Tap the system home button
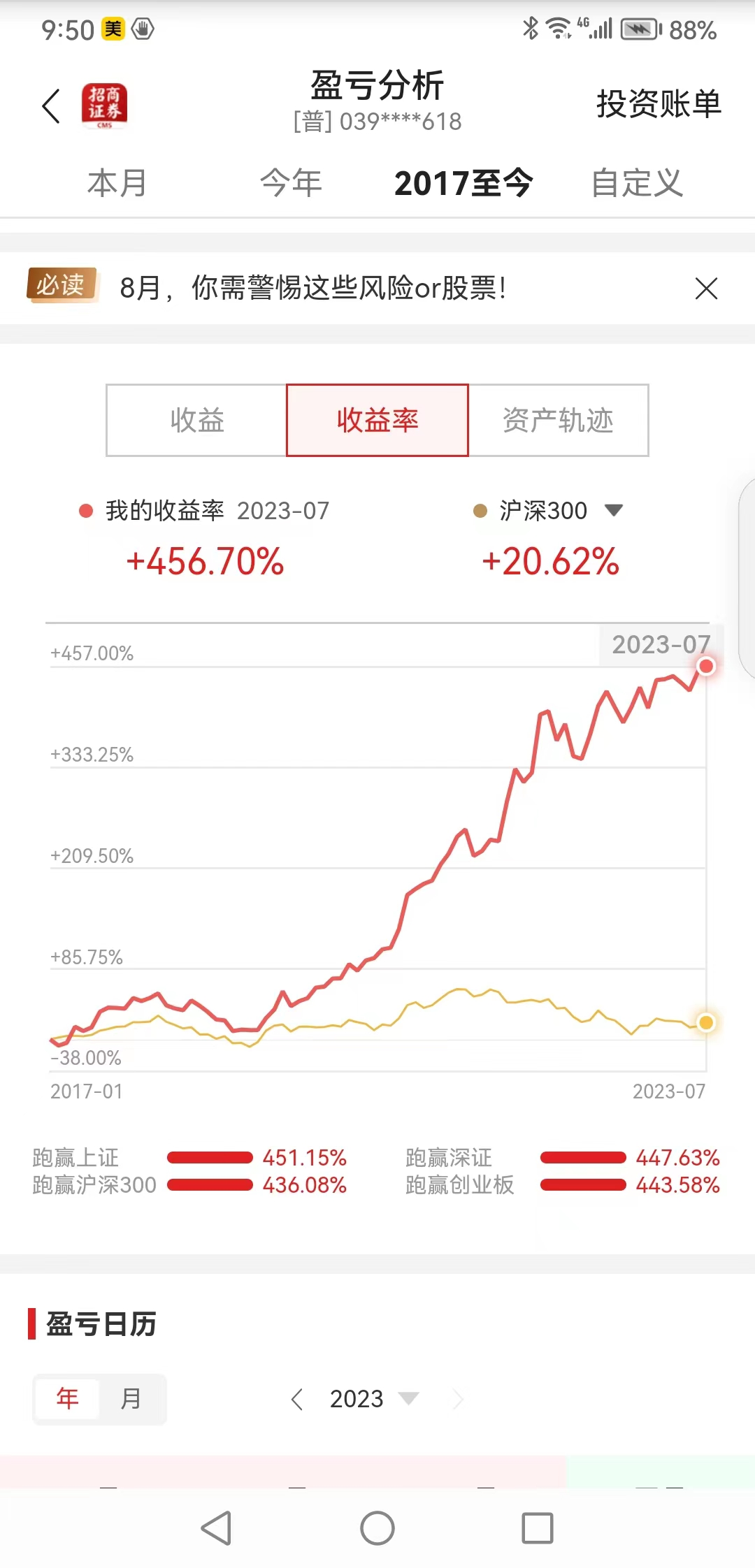Image resolution: width=755 pixels, height=1568 pixels. [377, 1528]
